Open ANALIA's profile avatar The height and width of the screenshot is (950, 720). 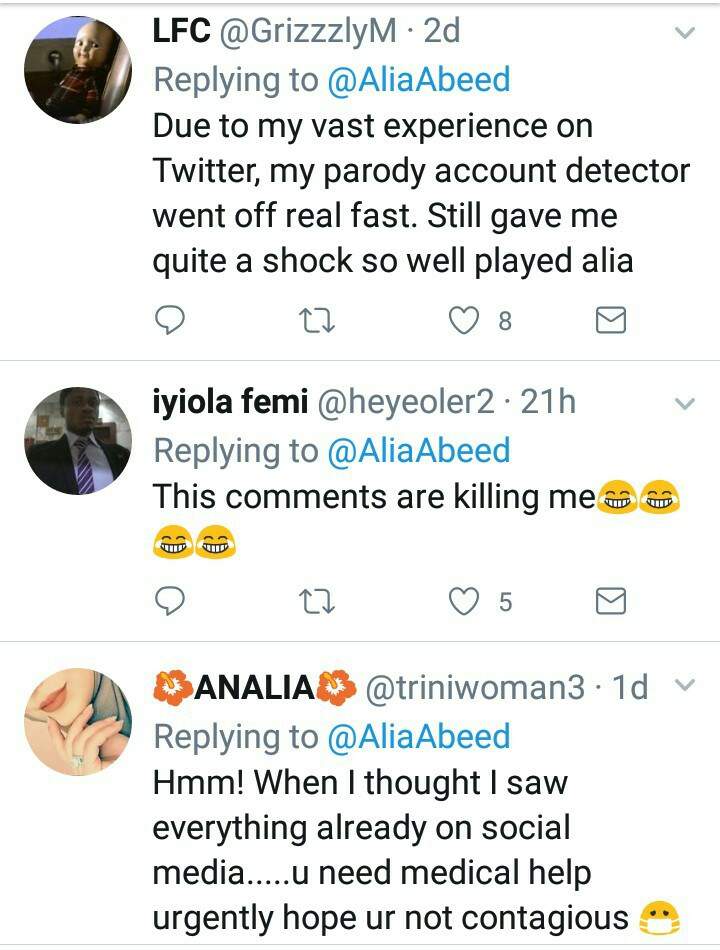tap(77, 722)
